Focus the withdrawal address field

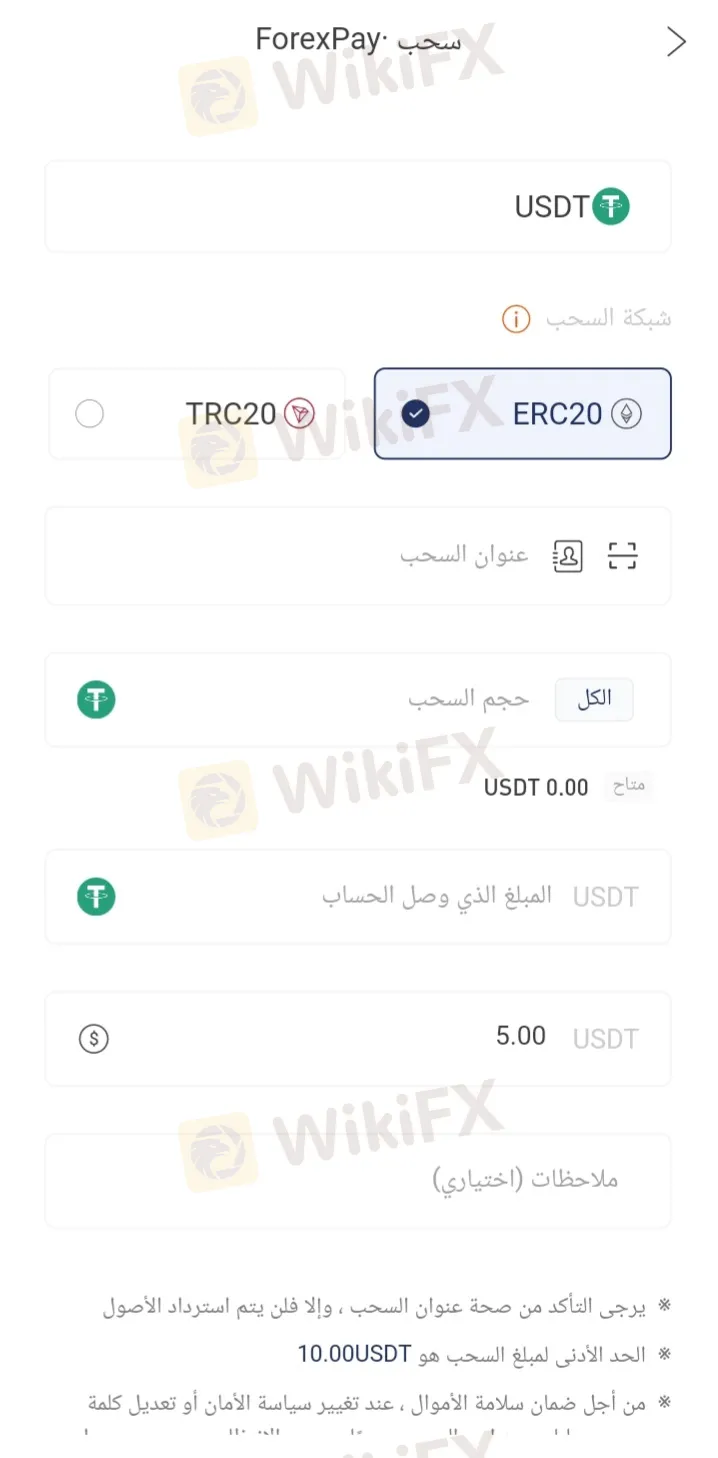point(300,556)
